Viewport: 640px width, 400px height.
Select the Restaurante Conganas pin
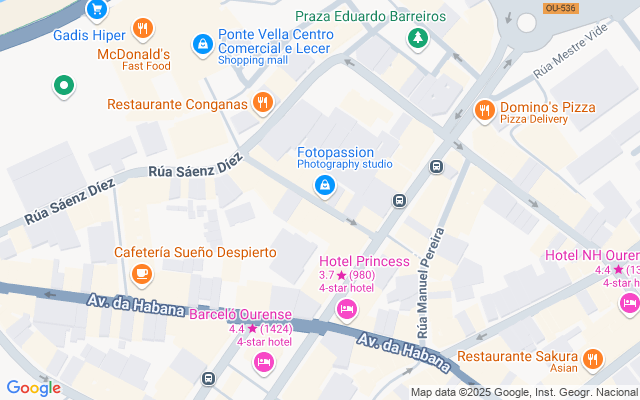pyautogui.click(x=263, y=101)
